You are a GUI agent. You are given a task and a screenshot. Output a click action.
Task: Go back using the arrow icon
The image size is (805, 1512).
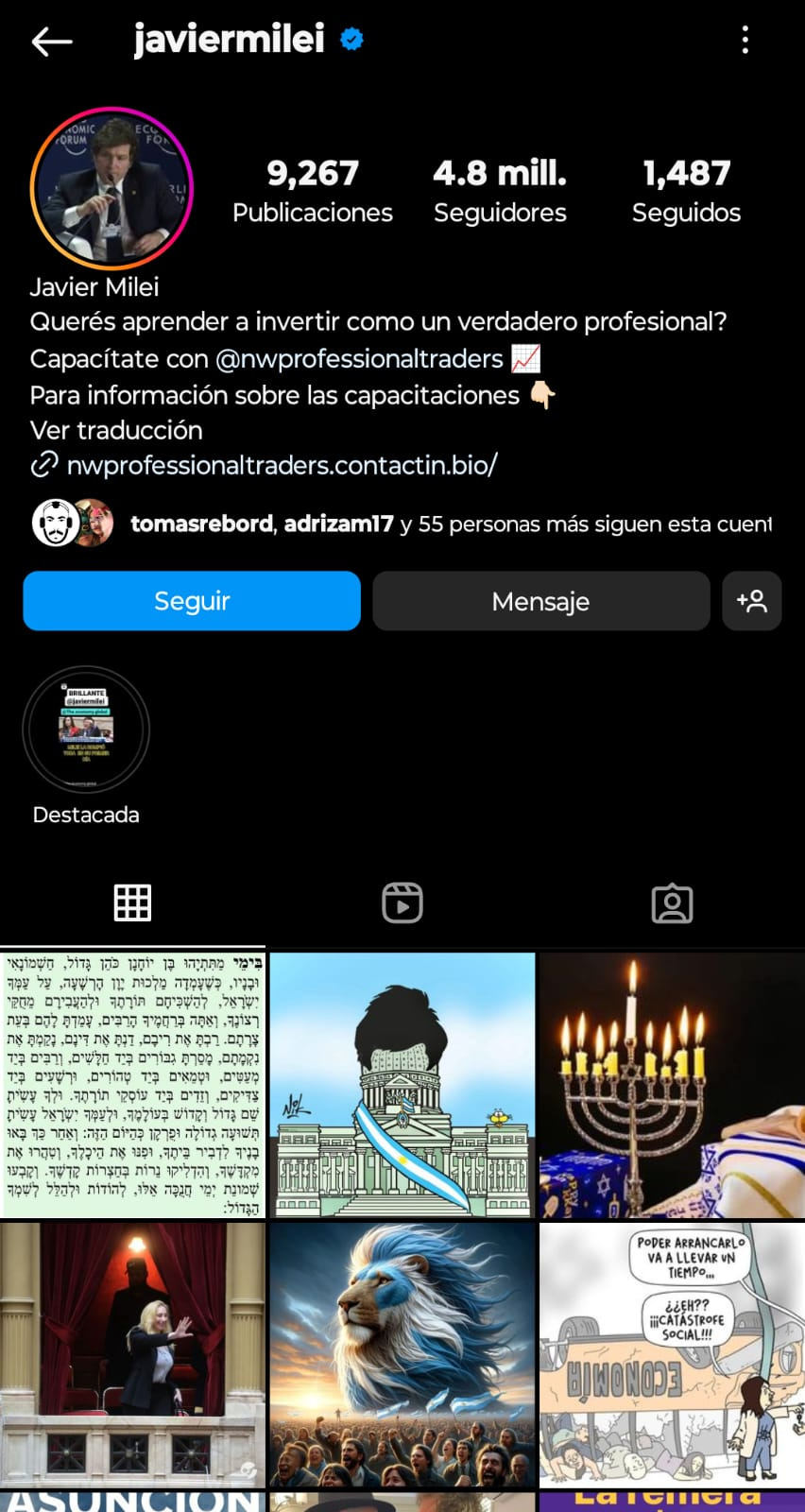tap(52, 41)
